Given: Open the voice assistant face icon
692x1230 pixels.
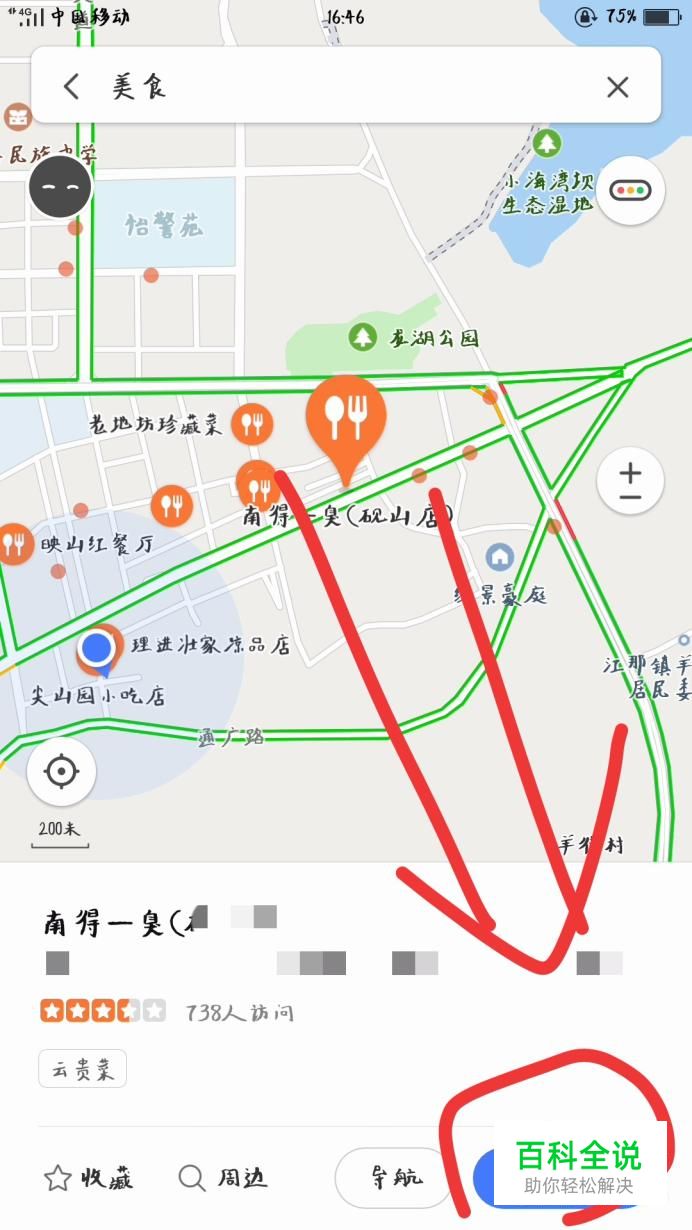Looking at the screenshot, I should (x=60, y=187).
